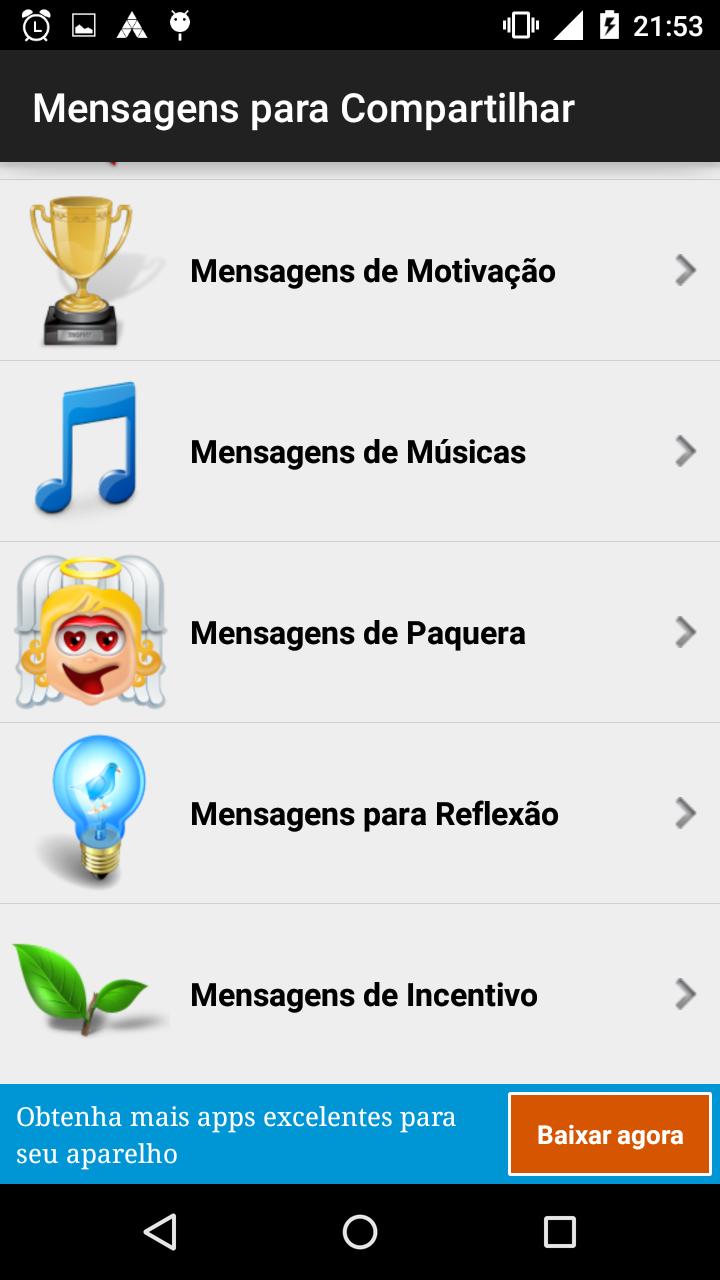
Task: Open the Mensagens de Incentivo category
Action: click(364, 994)
